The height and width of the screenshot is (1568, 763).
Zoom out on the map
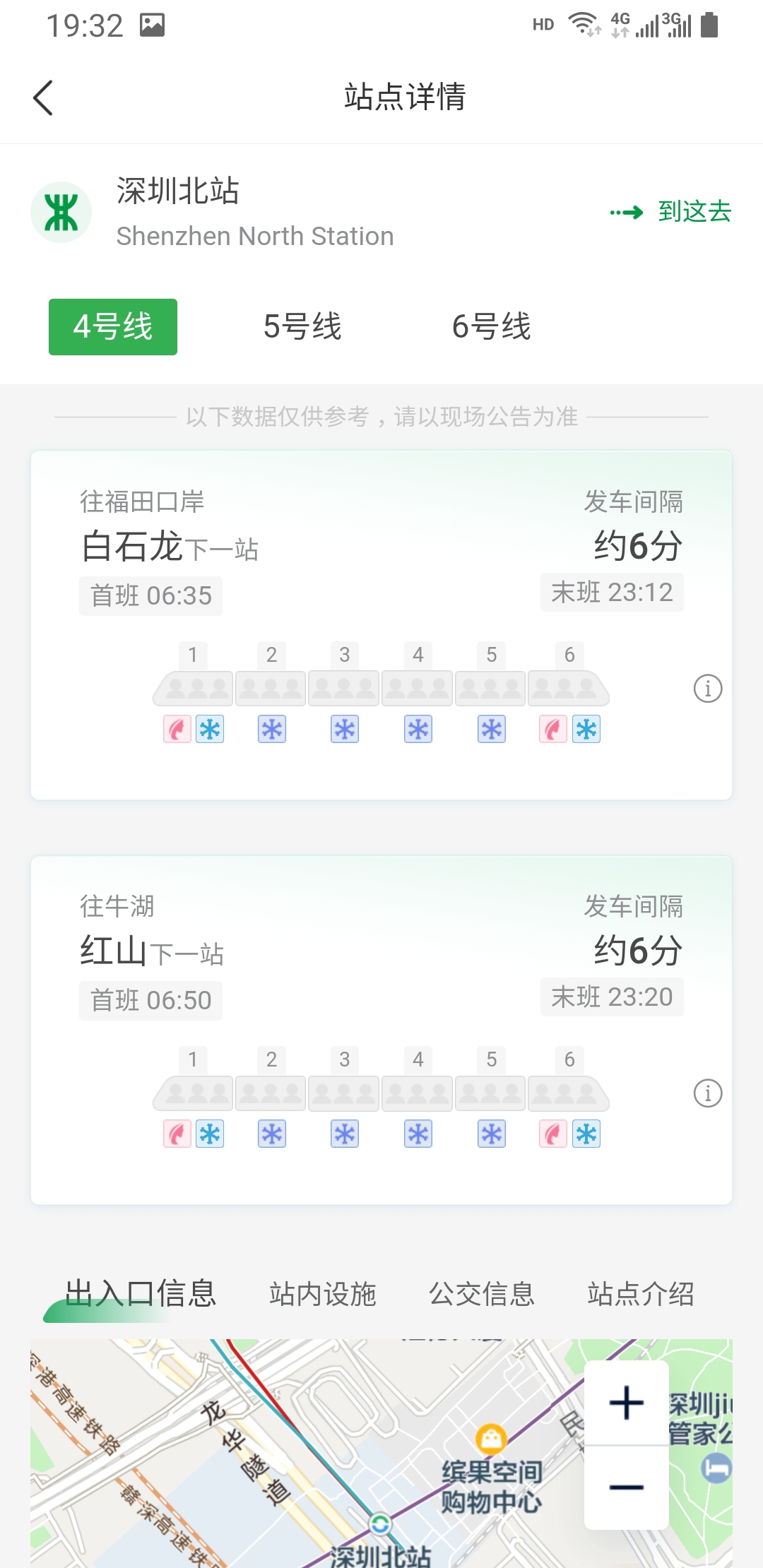[627, 1487]
